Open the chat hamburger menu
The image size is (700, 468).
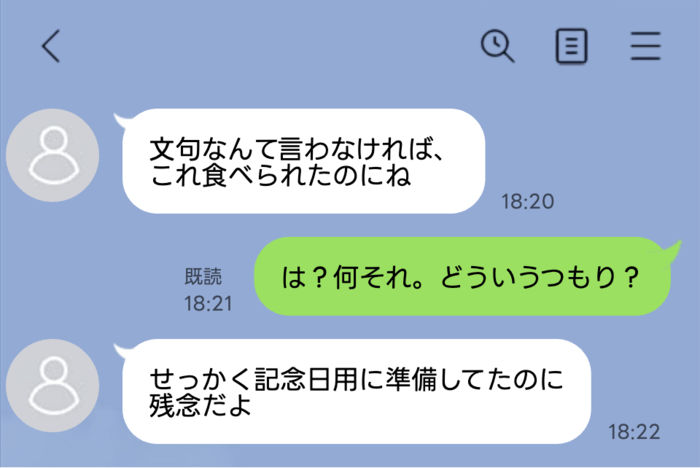645,46
